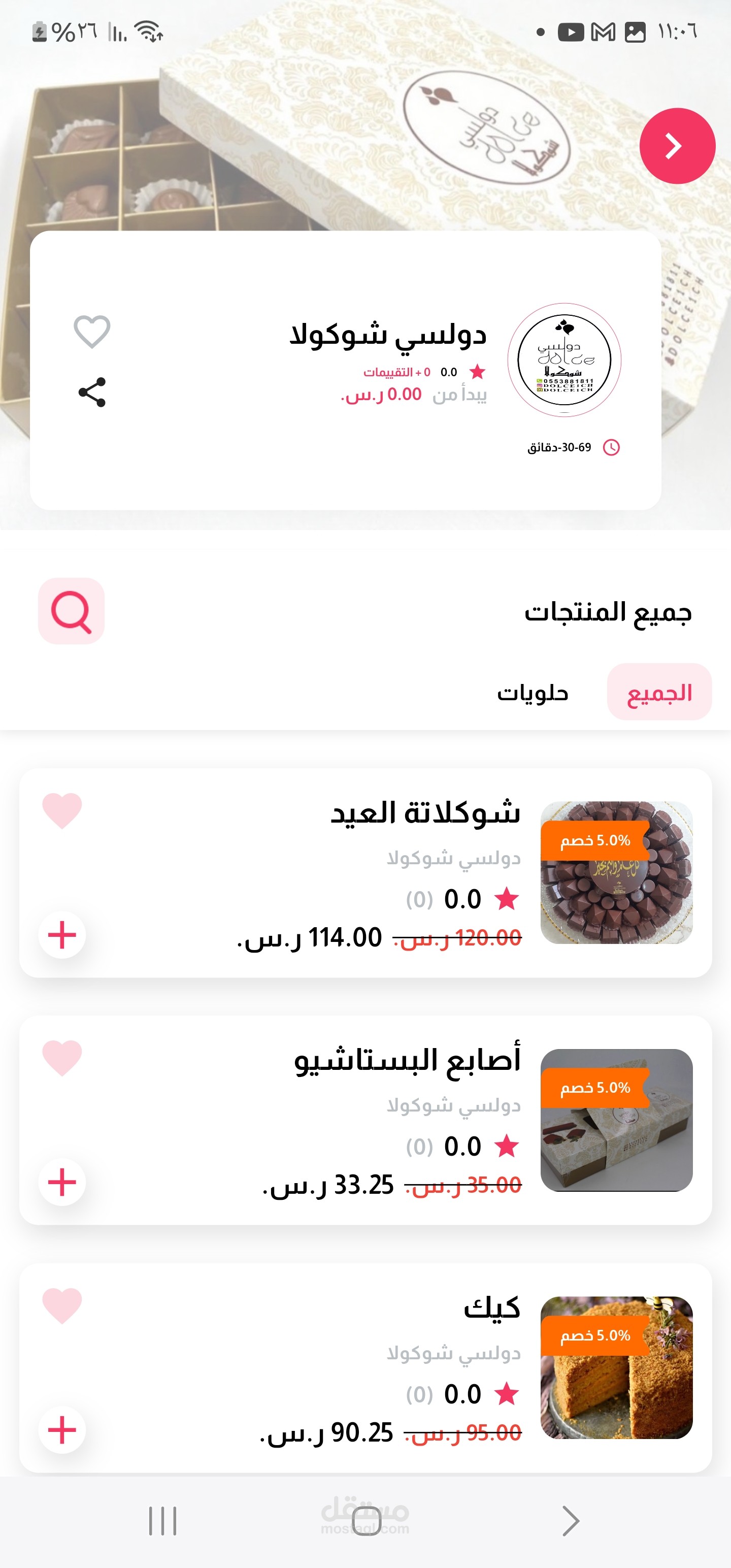
Task: Like the أصابع البستاشيو product
Action: pos(62,1057)
